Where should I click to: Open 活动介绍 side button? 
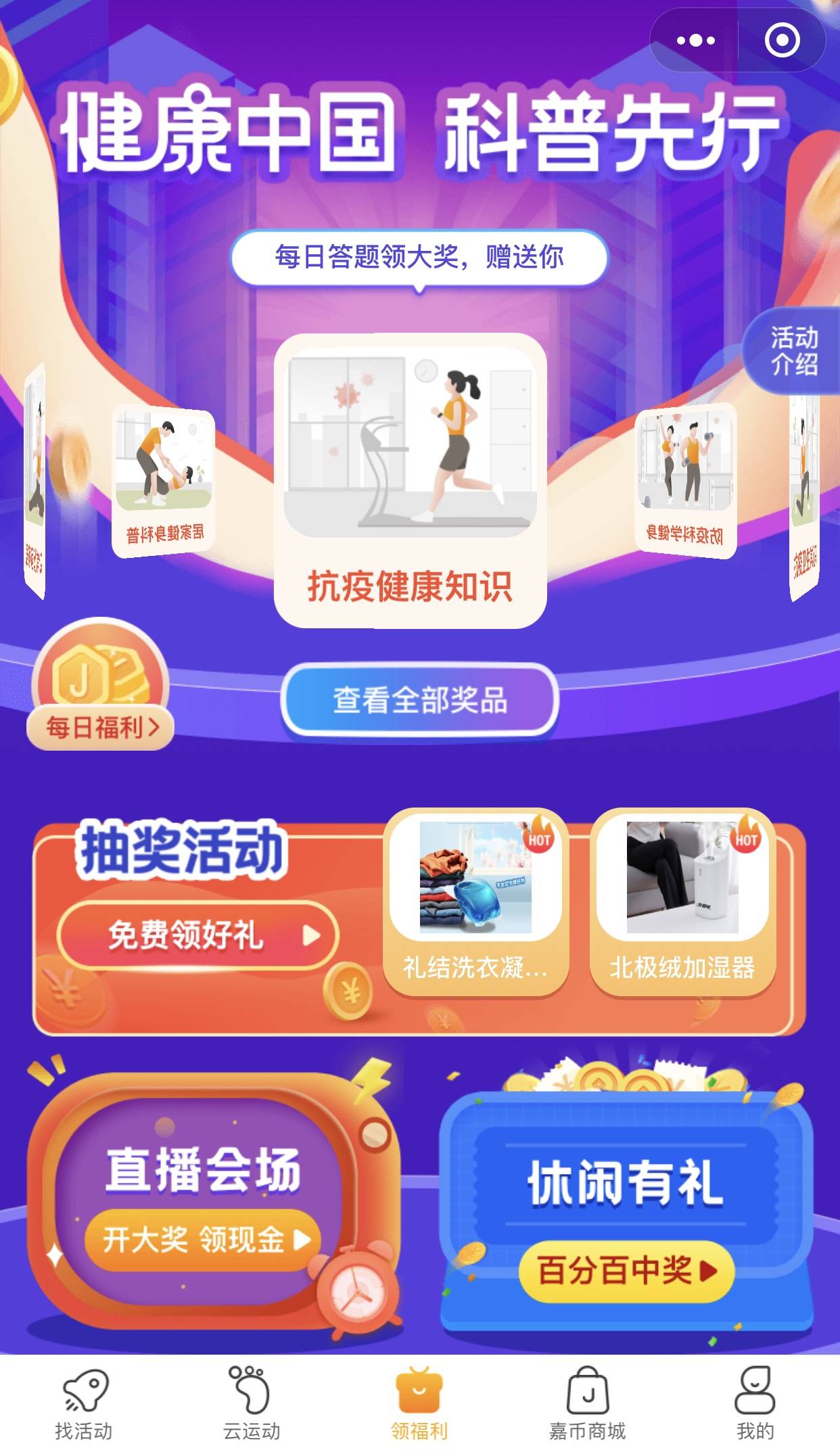coord(793,350)
